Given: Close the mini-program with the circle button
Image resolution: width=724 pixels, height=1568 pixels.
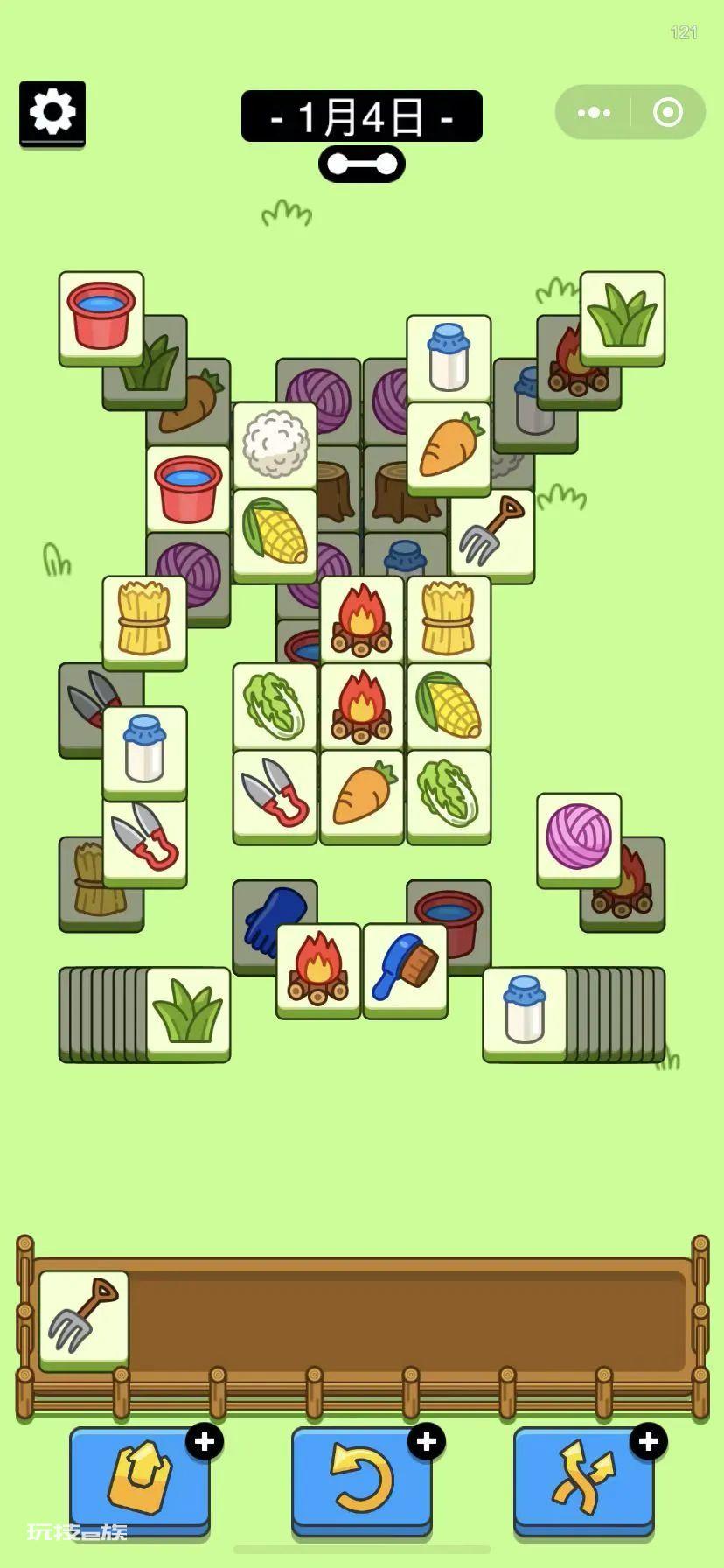Looking at the screenshot, I should (x=668, y=112).
